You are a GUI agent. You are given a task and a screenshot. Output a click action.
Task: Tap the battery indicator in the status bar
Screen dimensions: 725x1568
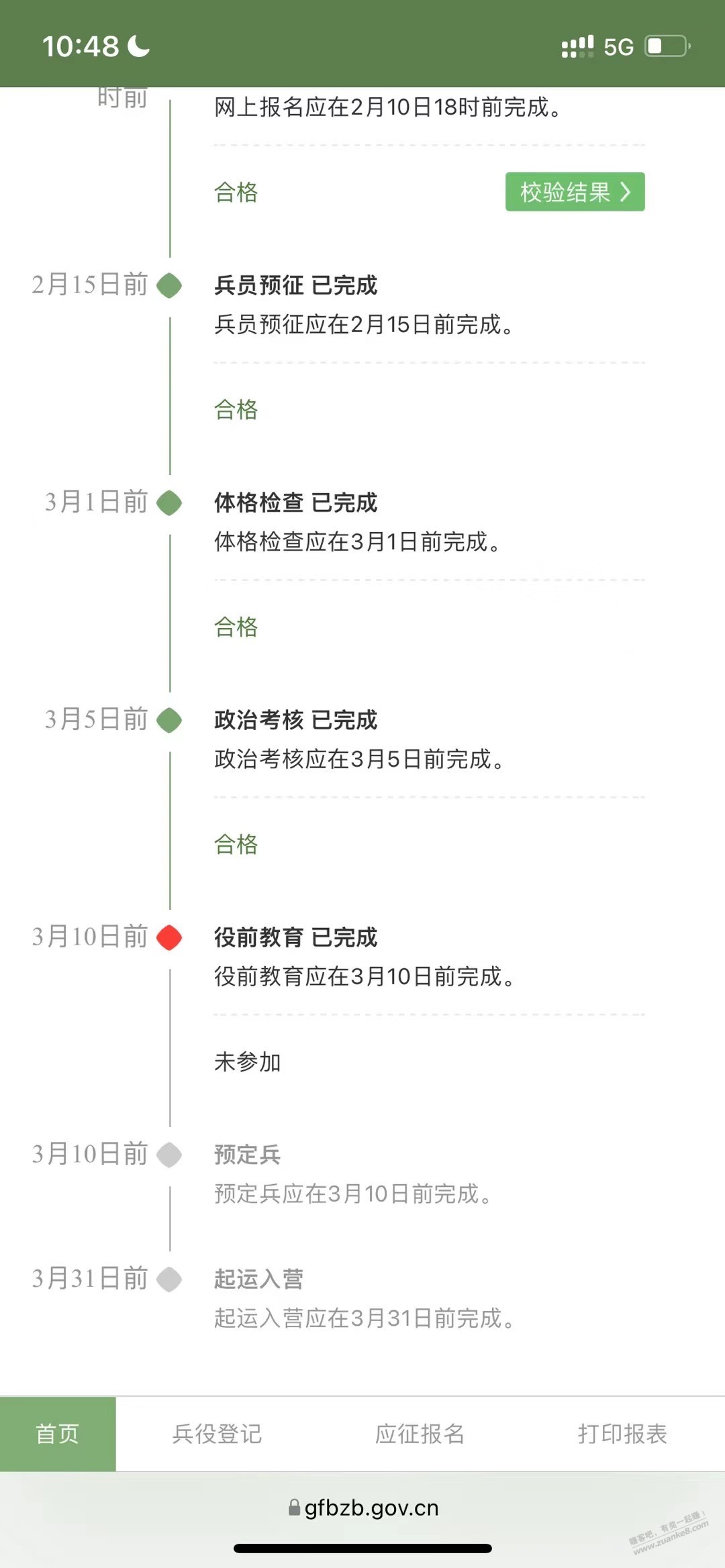665,46
